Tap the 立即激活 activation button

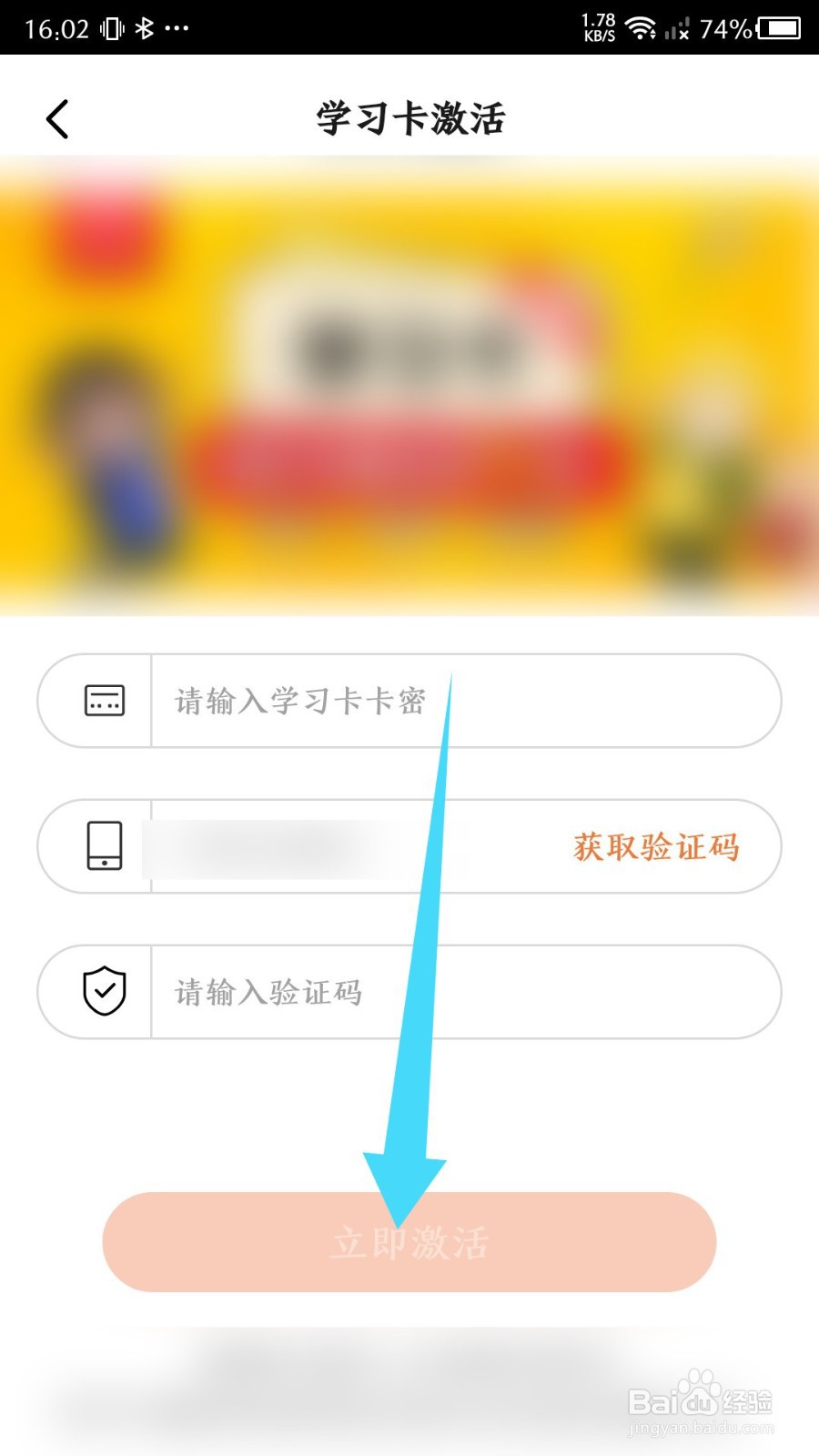(x=409, y=1242)
